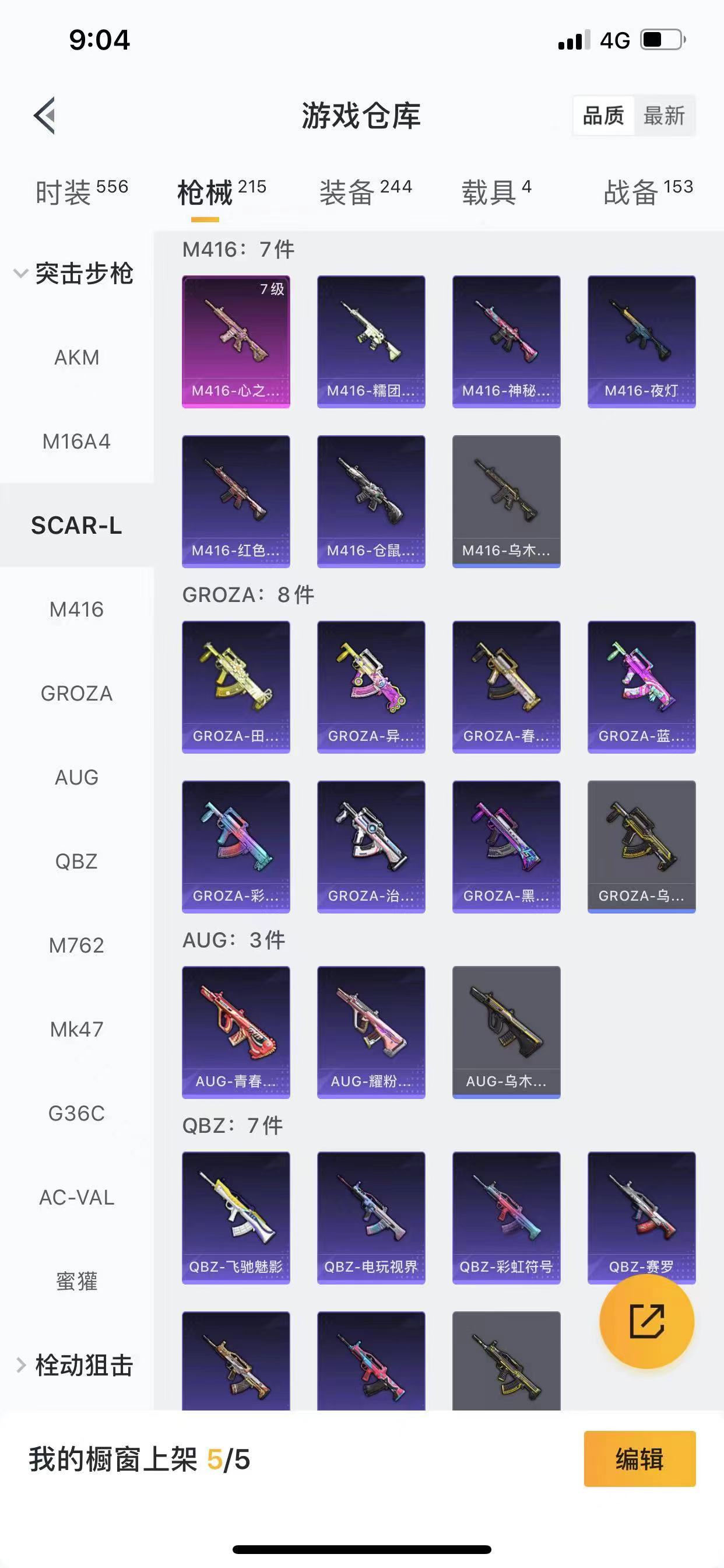View the AUG-青春 skin
724x1568 pixels.
236,1032
